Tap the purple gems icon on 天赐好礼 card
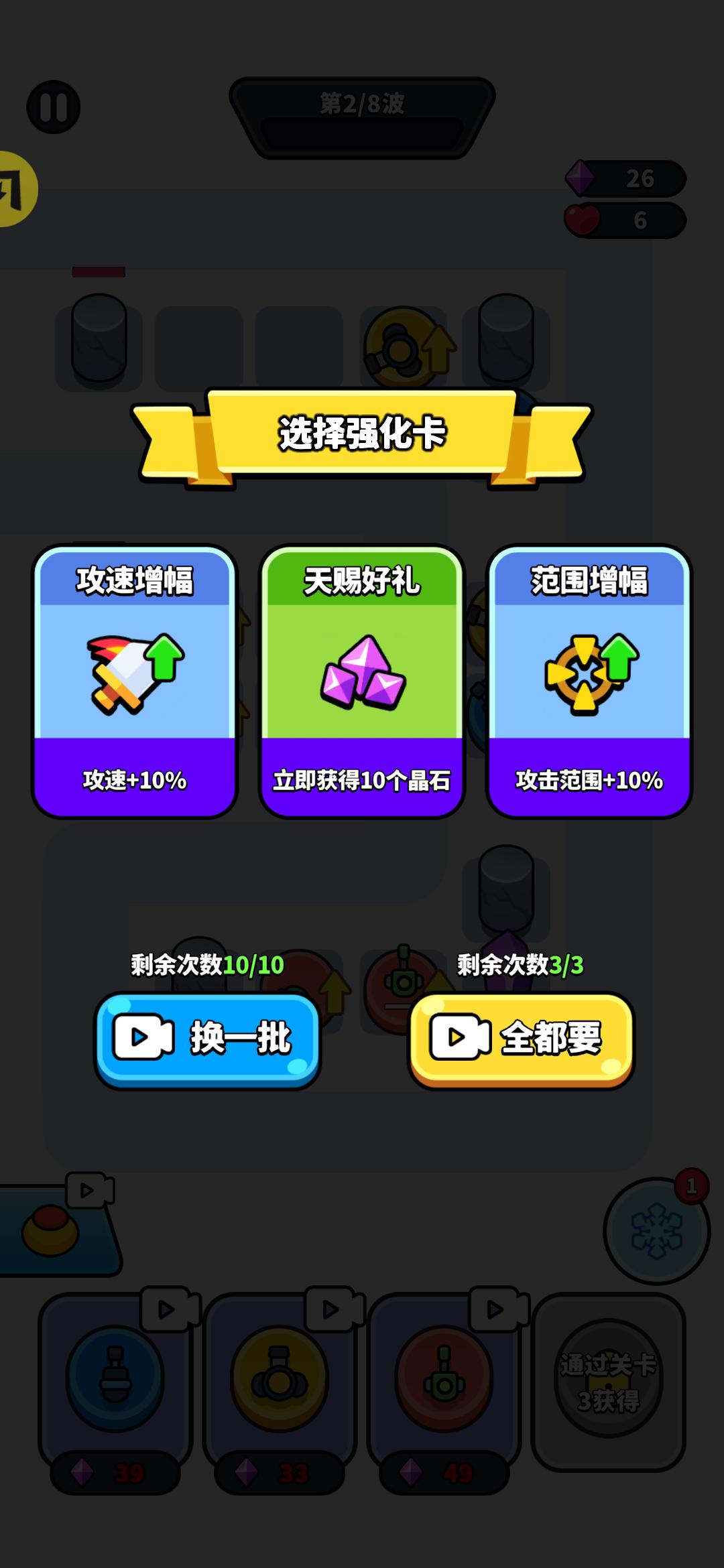 click(x=362, y=673)
